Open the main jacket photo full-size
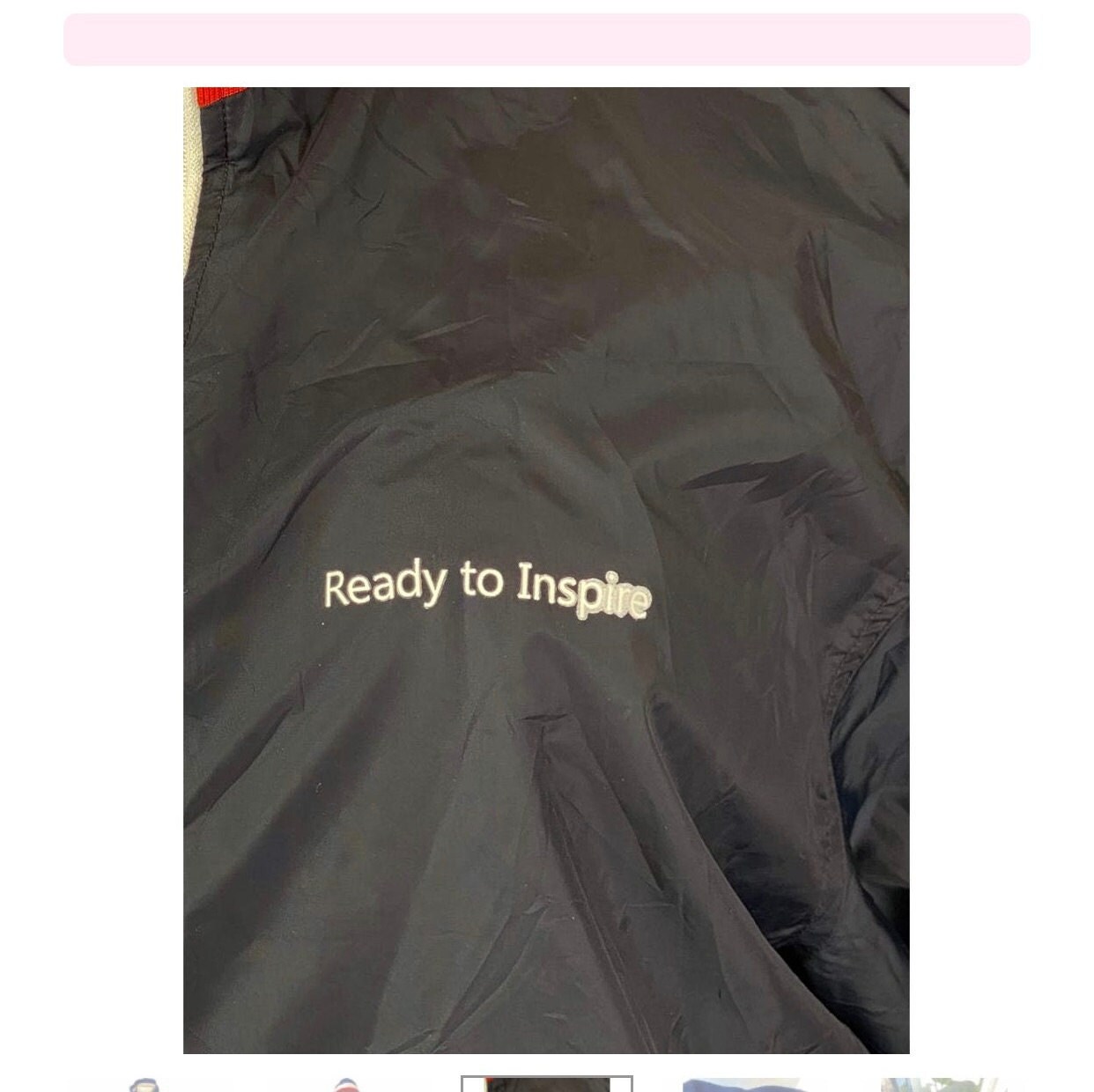Screen dimensions: 1094x1092 click(546, 570)
